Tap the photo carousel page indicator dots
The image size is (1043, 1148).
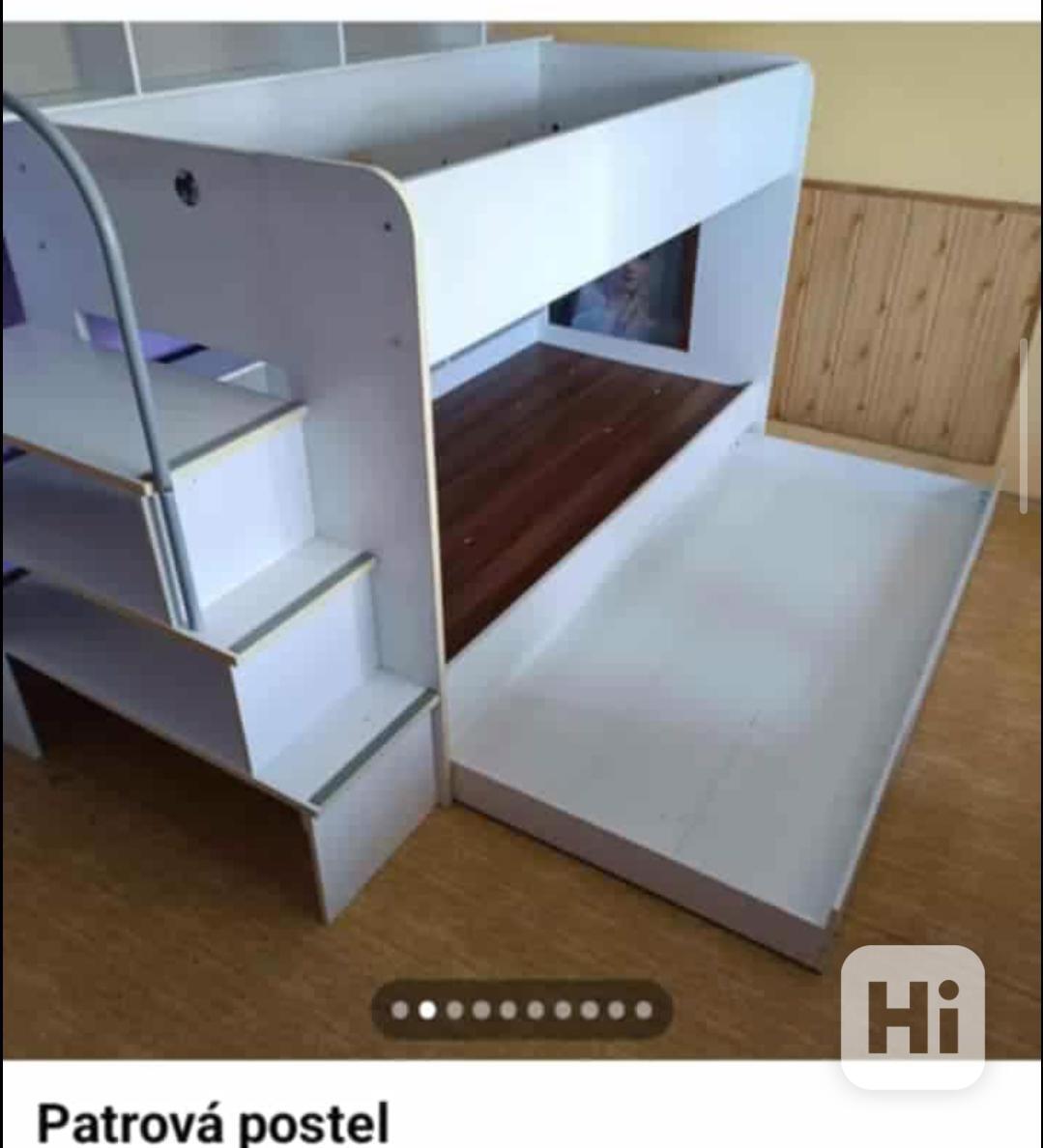click(522, 1011)
